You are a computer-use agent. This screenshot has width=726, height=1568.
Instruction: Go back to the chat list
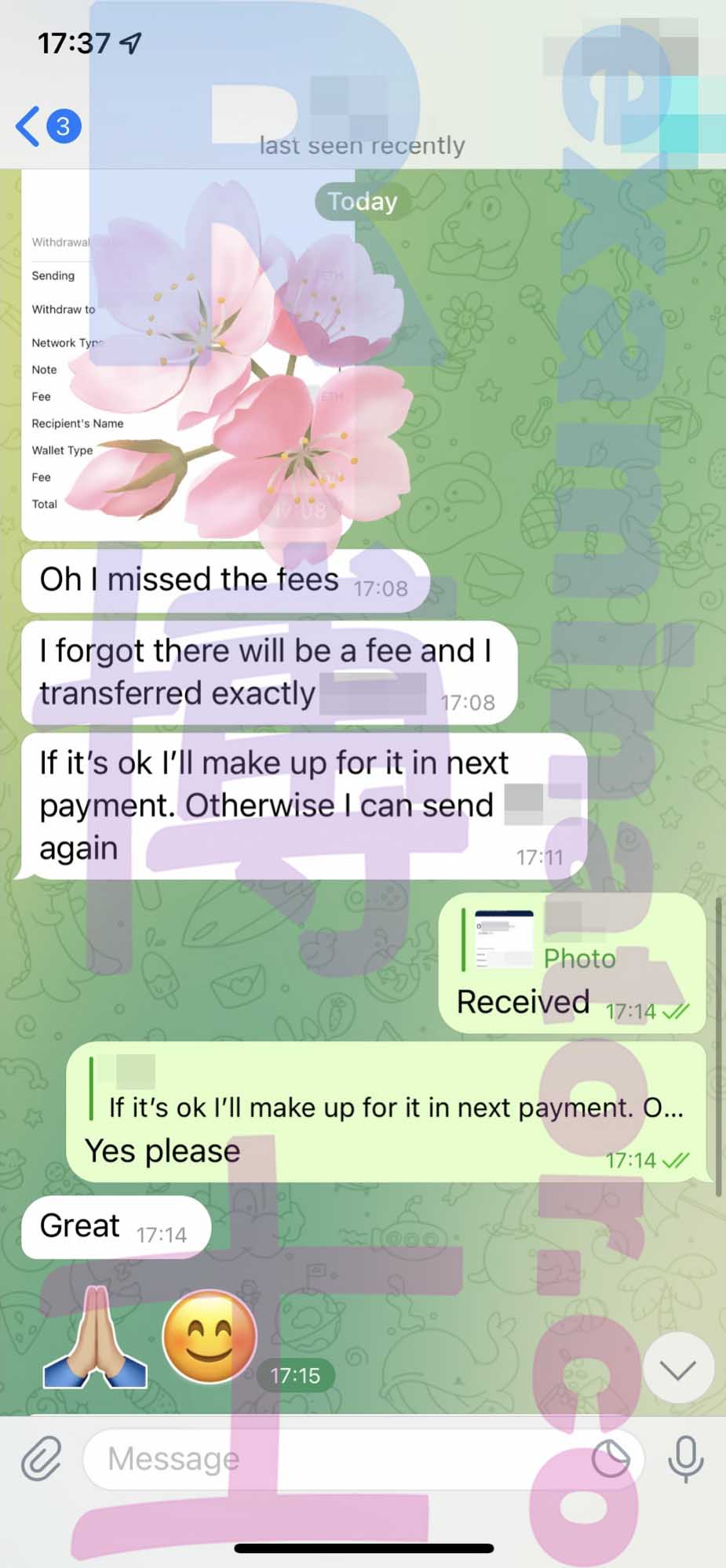point(48,126)
